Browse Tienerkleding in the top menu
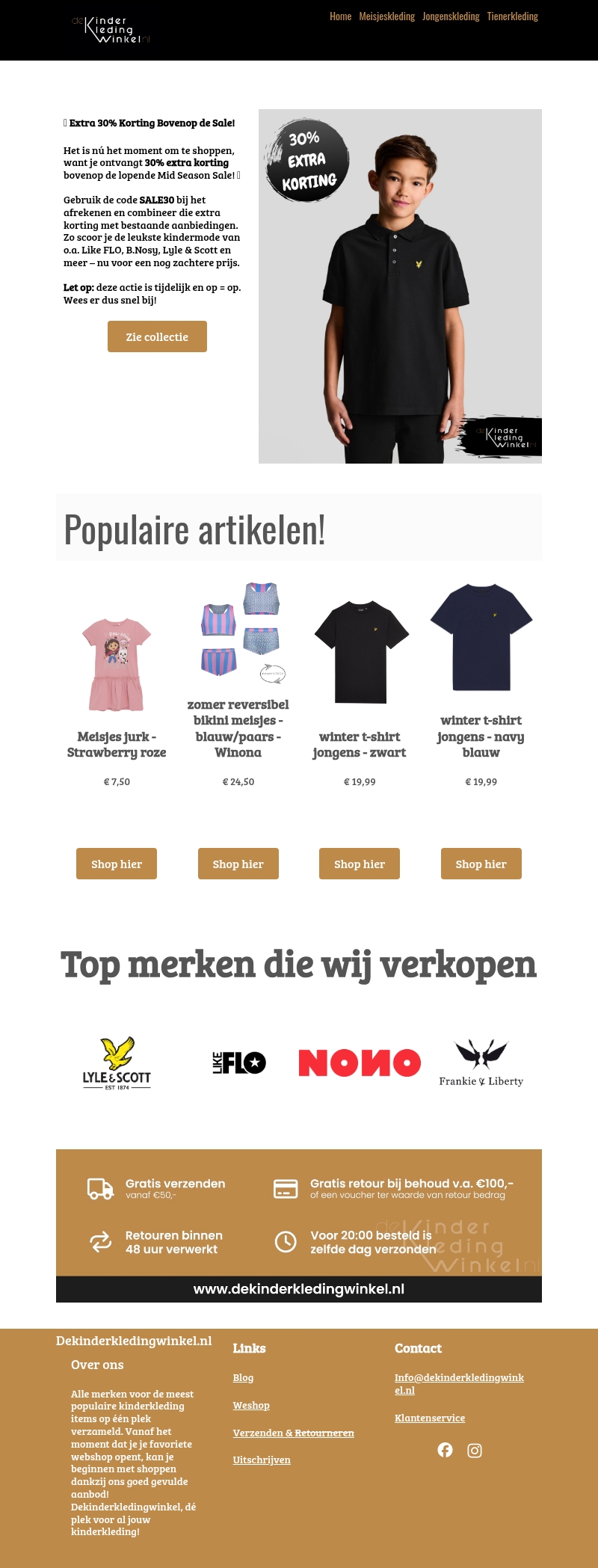 coord(512,16)
